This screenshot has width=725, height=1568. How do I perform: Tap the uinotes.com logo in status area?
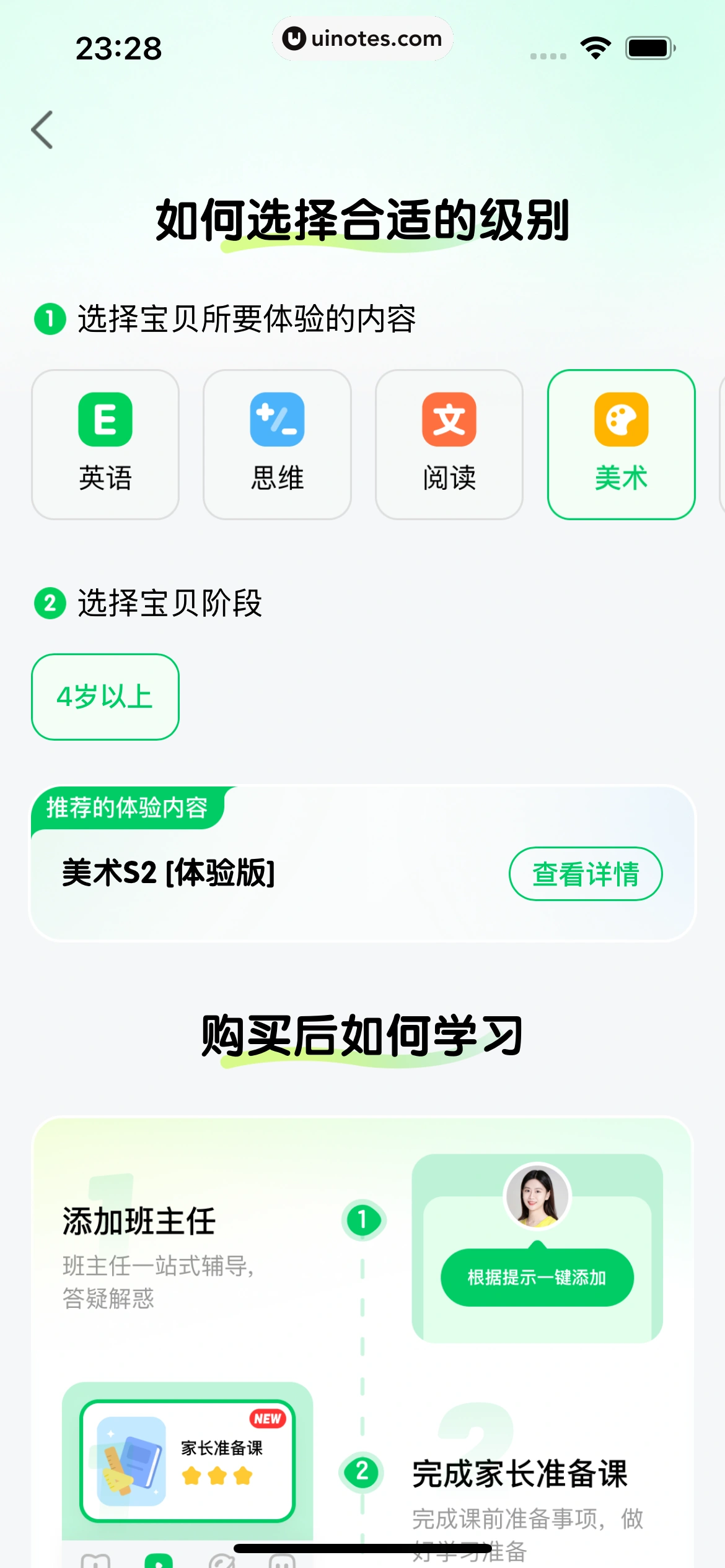(x=362, y=38)
